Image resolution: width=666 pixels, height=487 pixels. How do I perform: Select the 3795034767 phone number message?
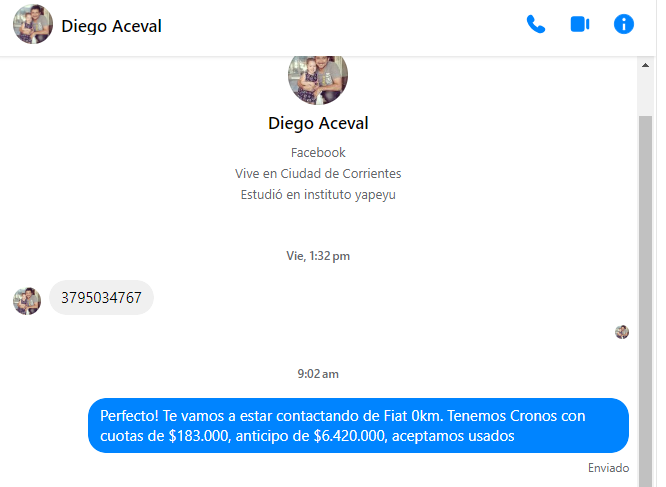tap(101, 298)
